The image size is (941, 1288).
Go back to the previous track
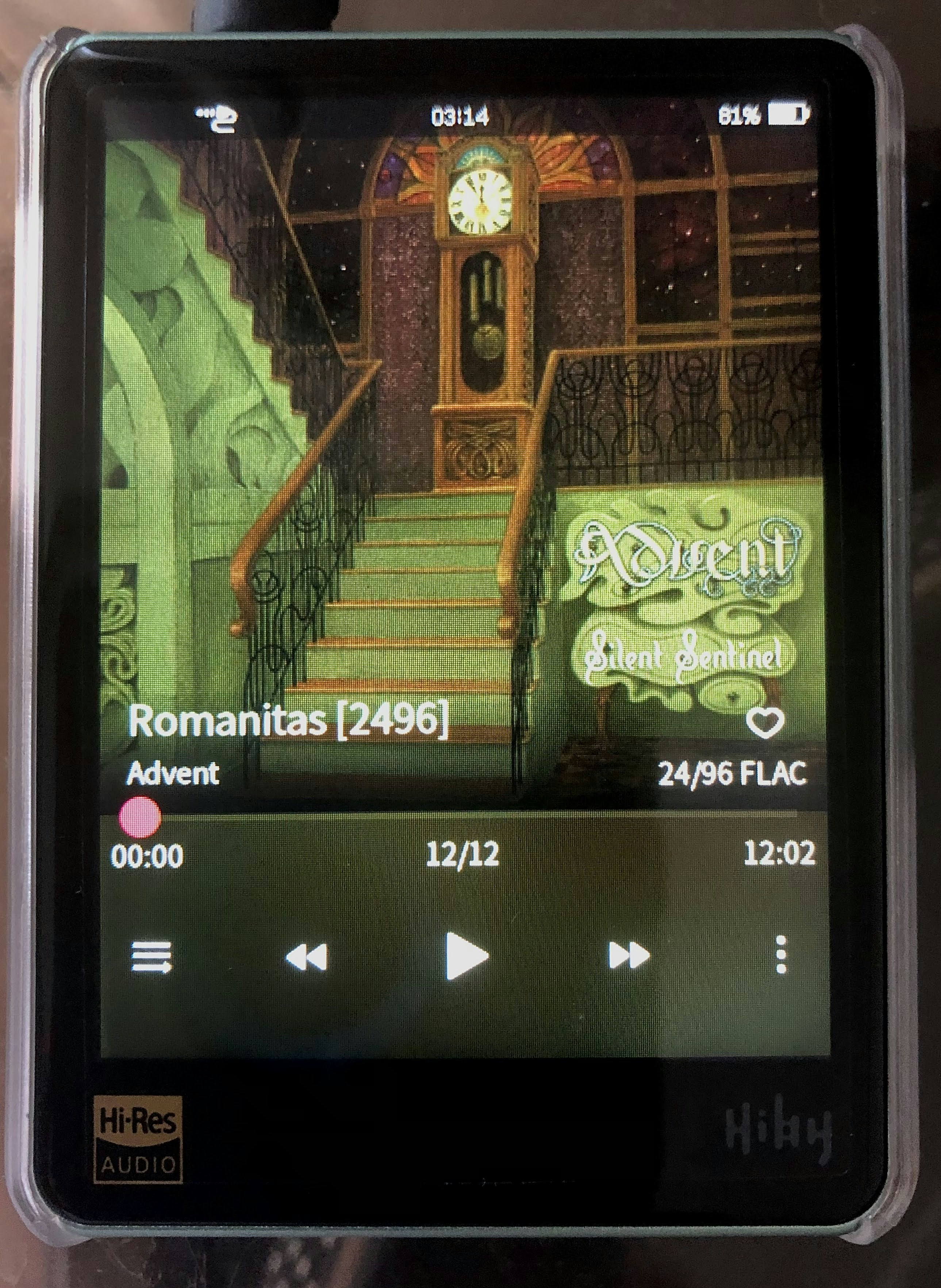[307, 957]
